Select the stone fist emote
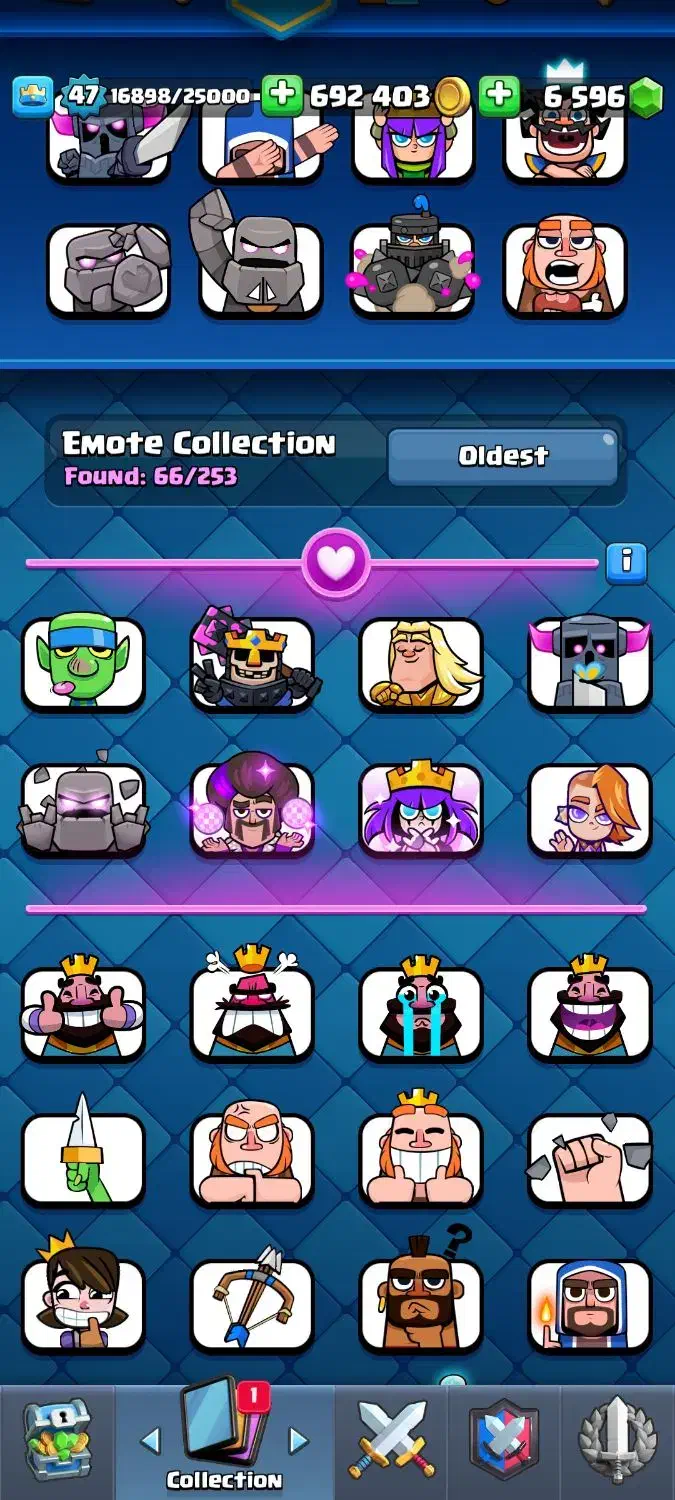This screenshot has height=1500, width=675. tap(590, 1158)
